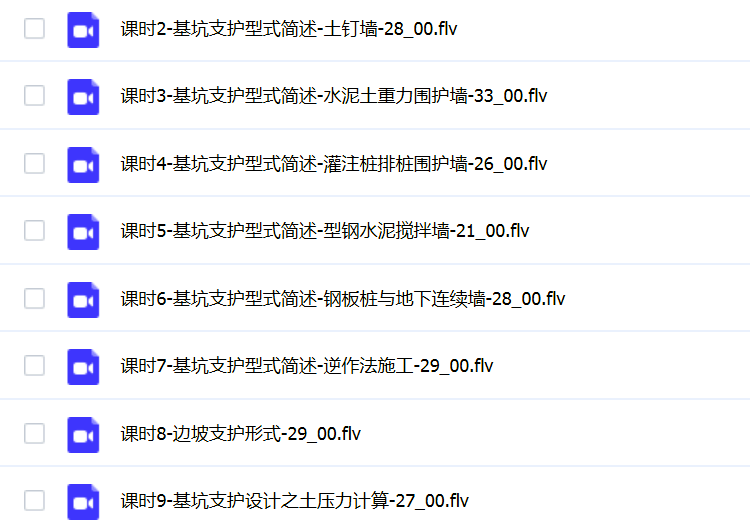Check the 课时7 file checkbox

pos(34,366)
